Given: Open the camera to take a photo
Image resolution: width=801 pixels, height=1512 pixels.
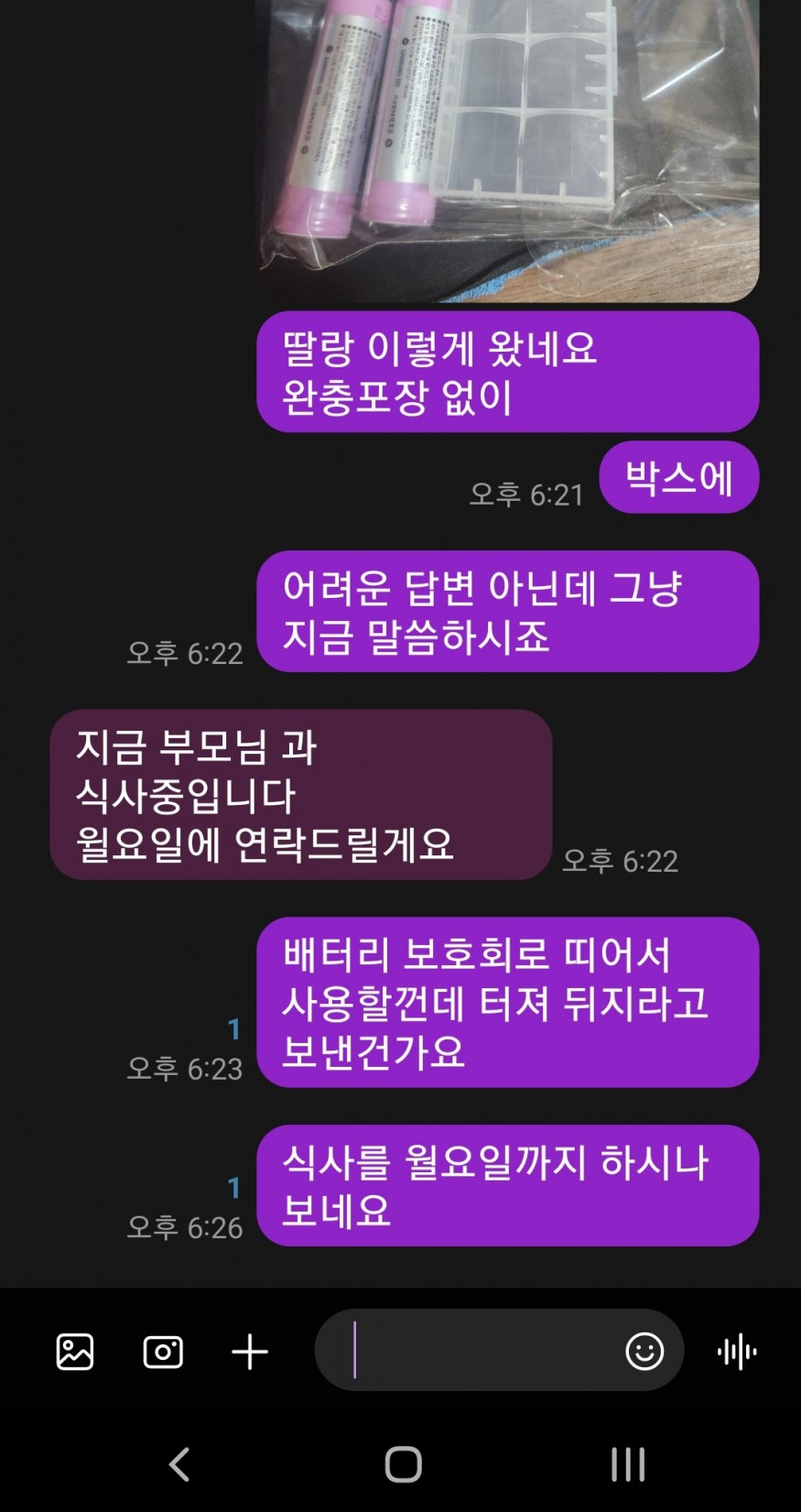Looking at the screenshot, I should coord(163,1352).
